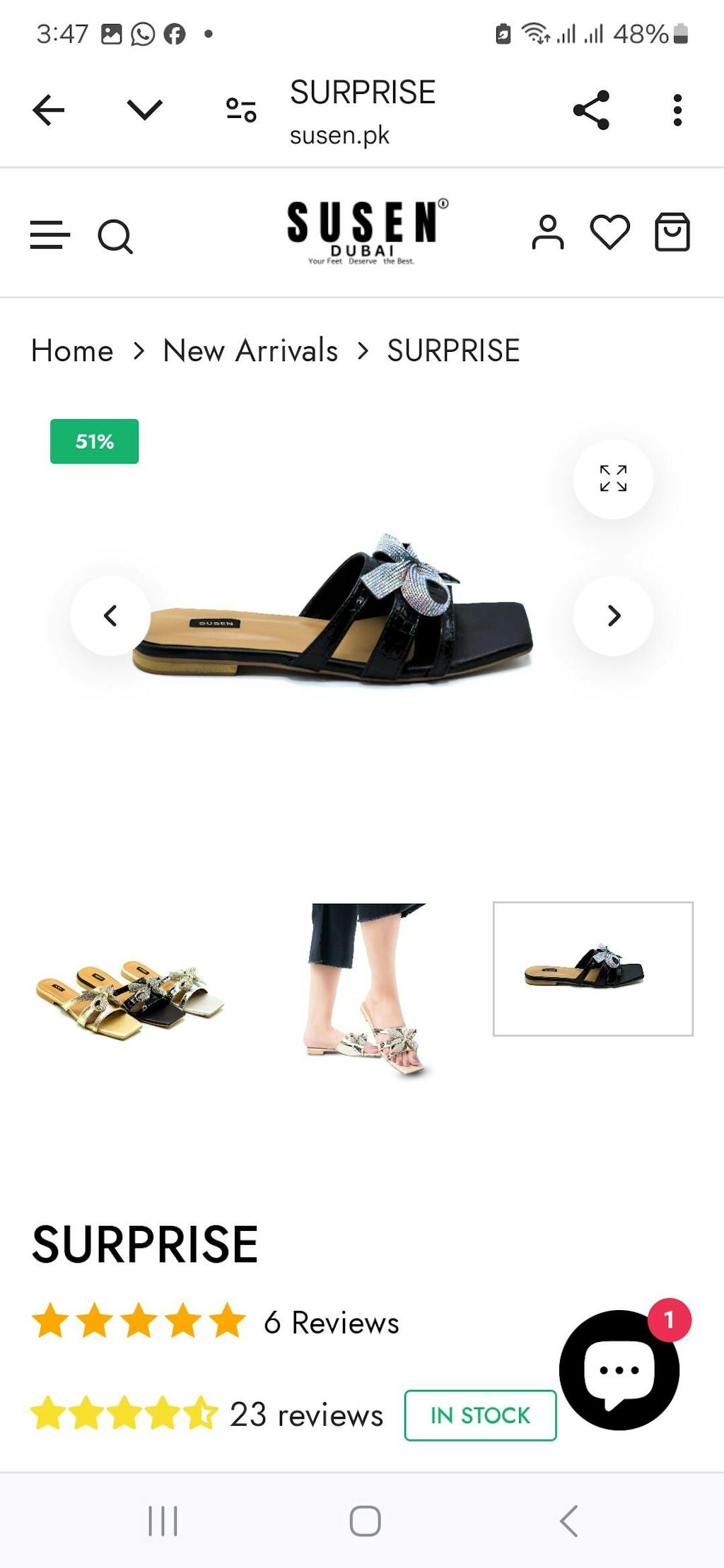This screenshot has height=1568, width=724.
Task: Select the black sandal thumbnail
Action: coord(592,968)
